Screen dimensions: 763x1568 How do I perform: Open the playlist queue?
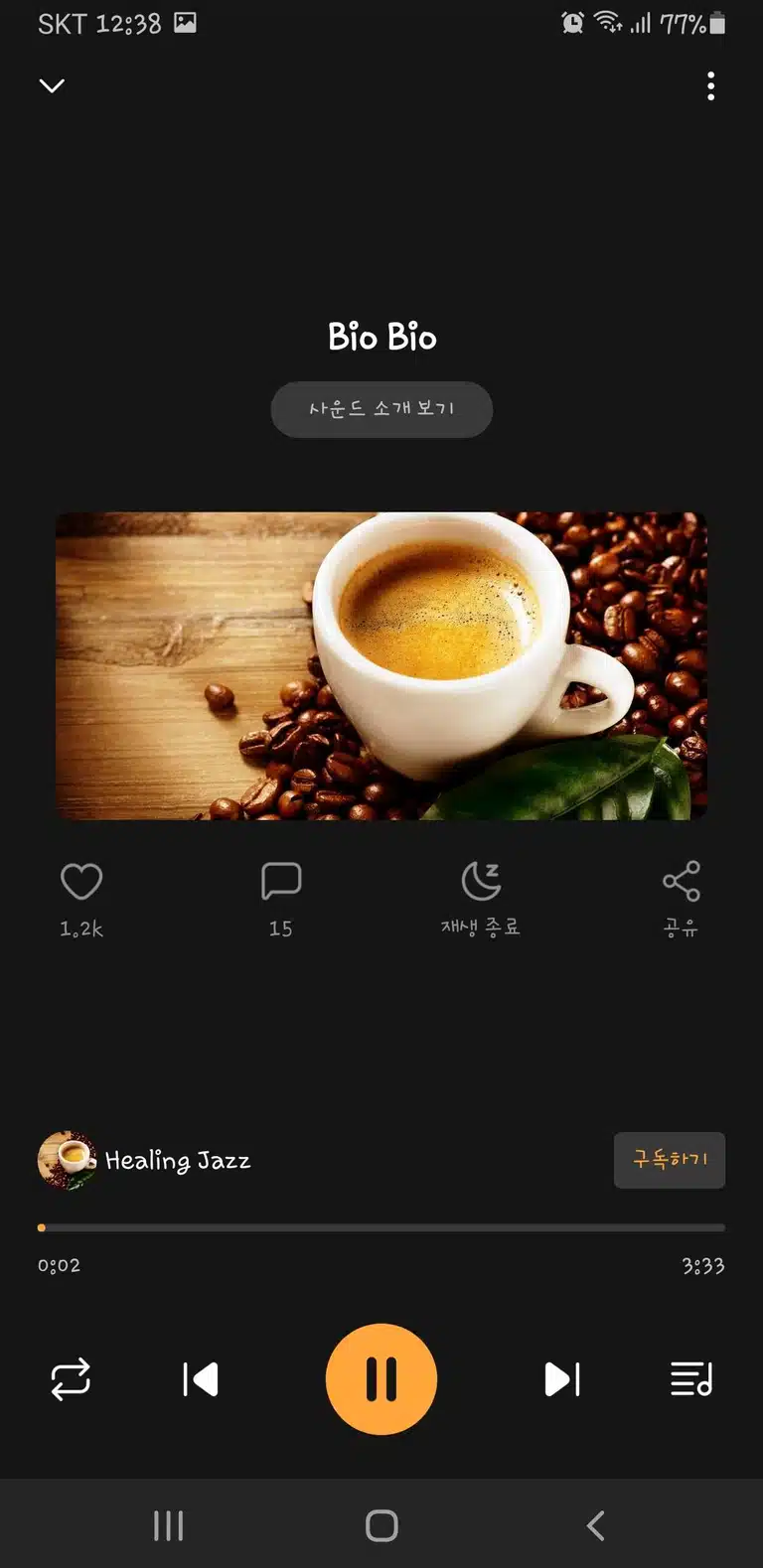coord(691,1379)
